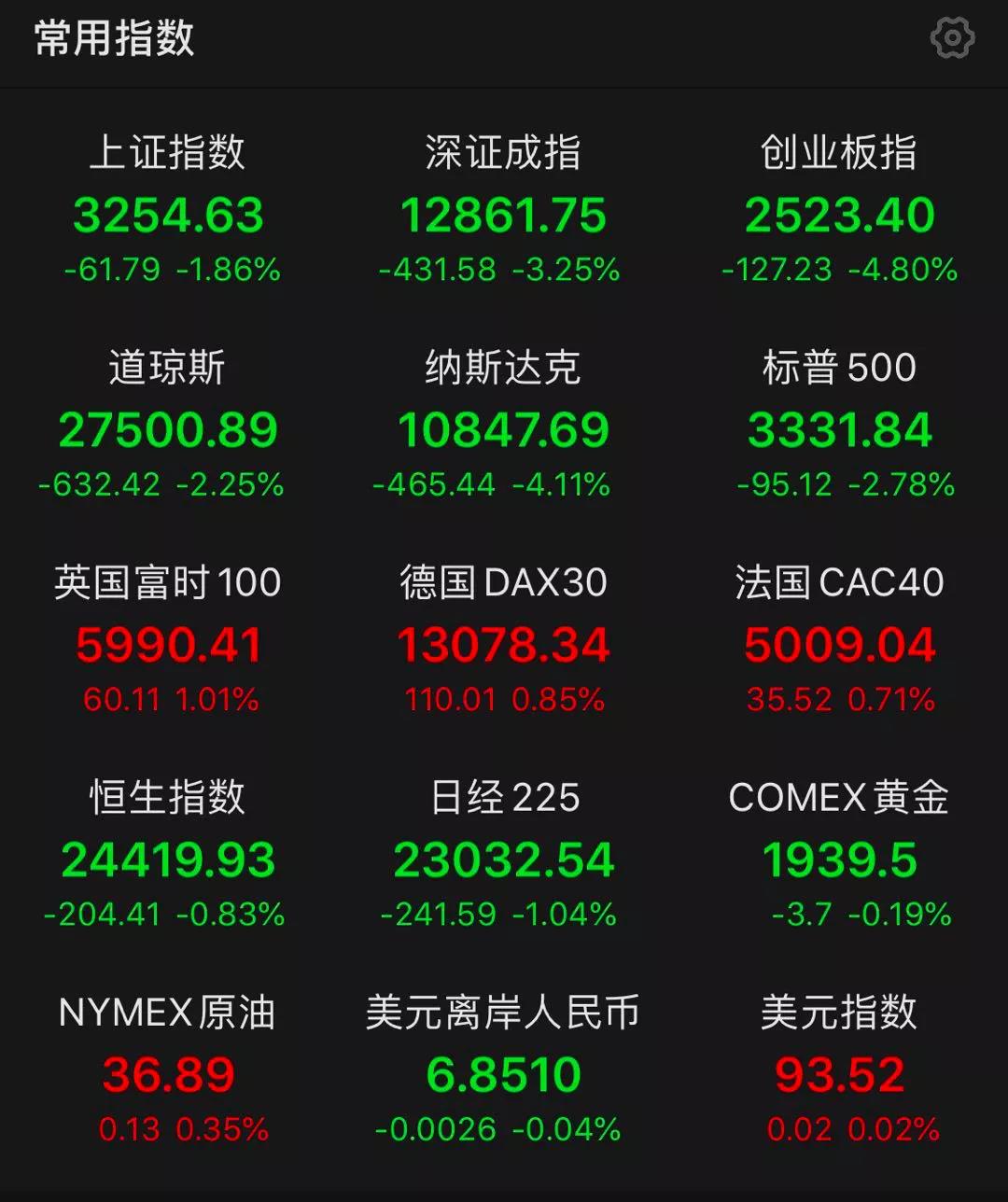View 纳斯达克 index details
Viewport: 1008px width, 1202px height.
click(503, 428)
